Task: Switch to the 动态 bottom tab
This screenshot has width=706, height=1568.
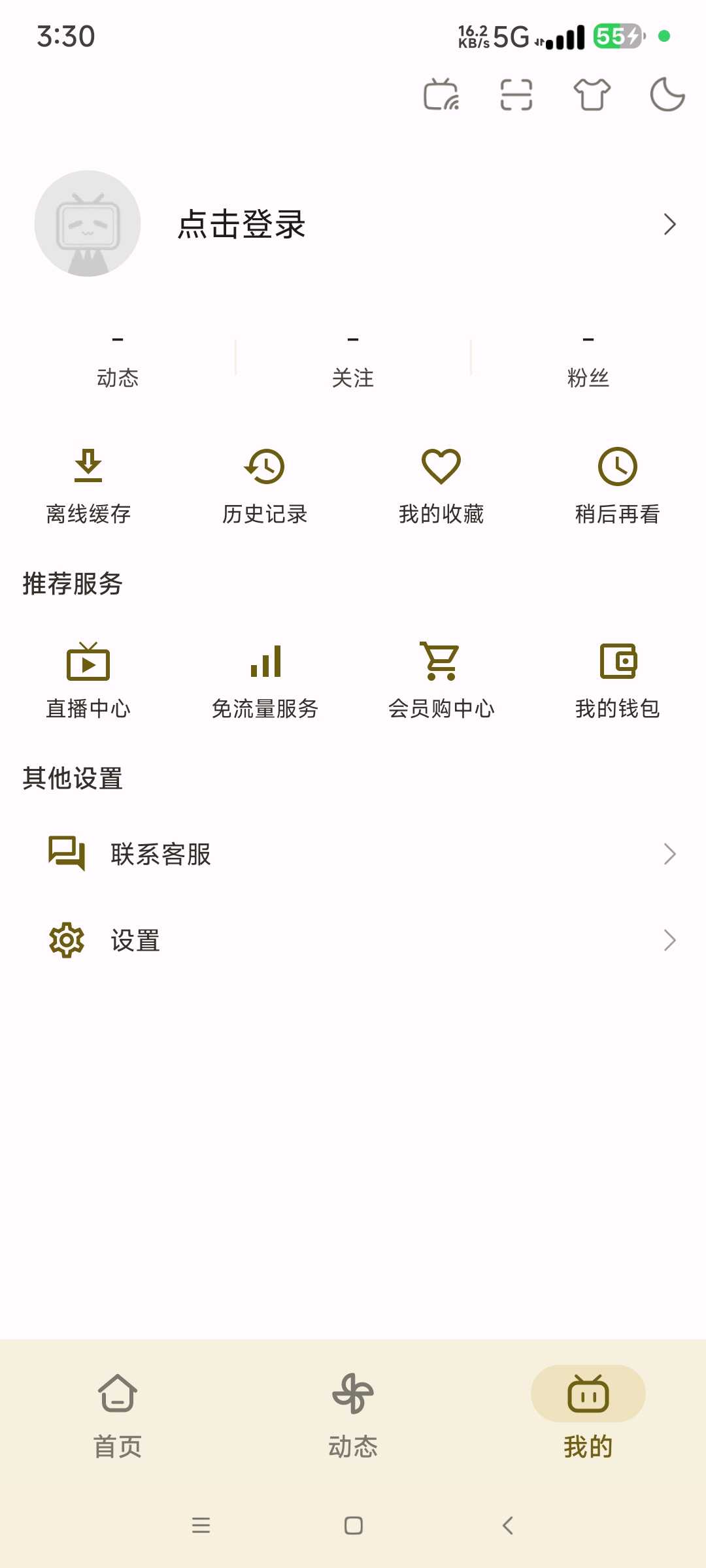Action: (x=353, y=1416)
